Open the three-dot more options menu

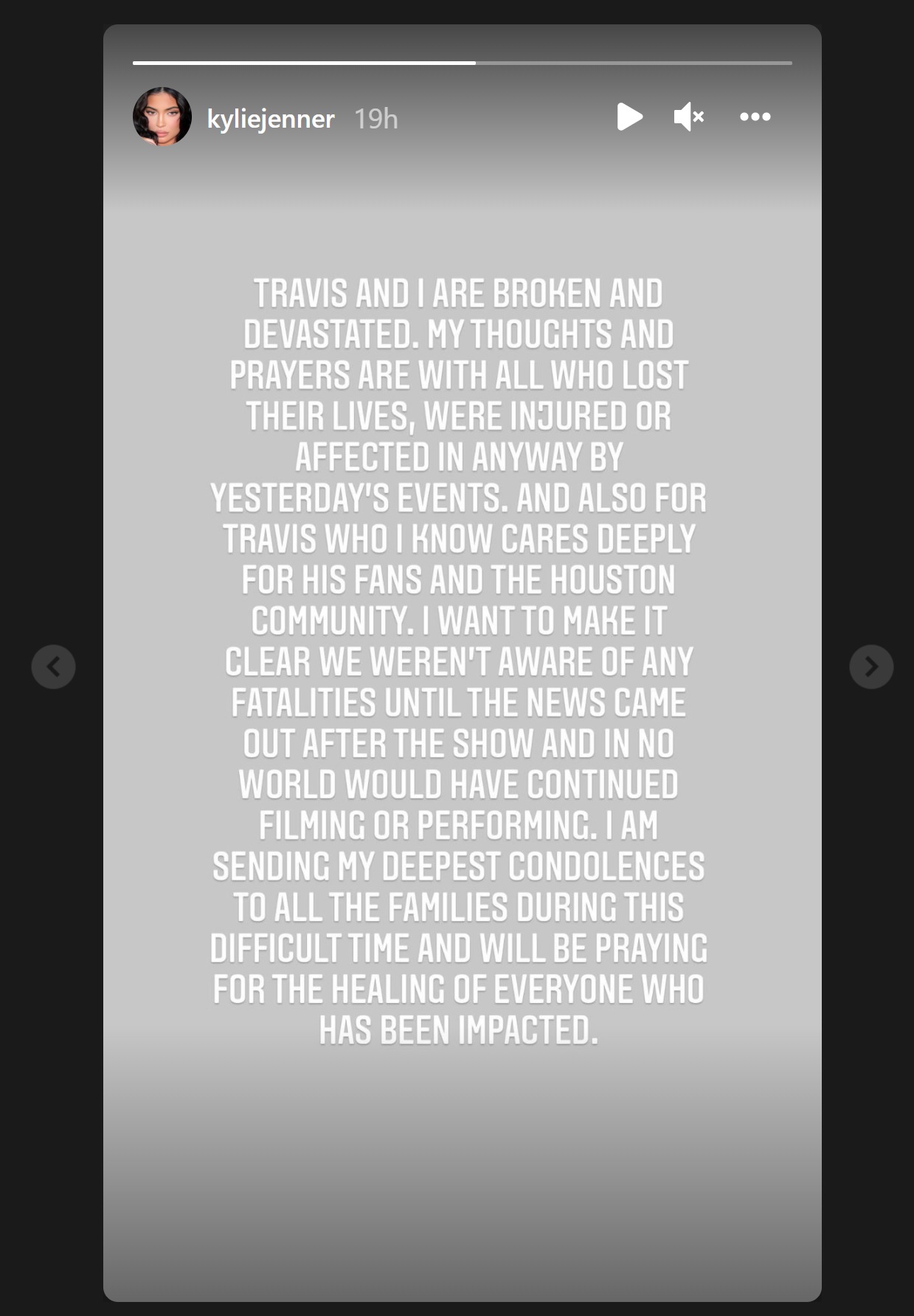[755, 117]
